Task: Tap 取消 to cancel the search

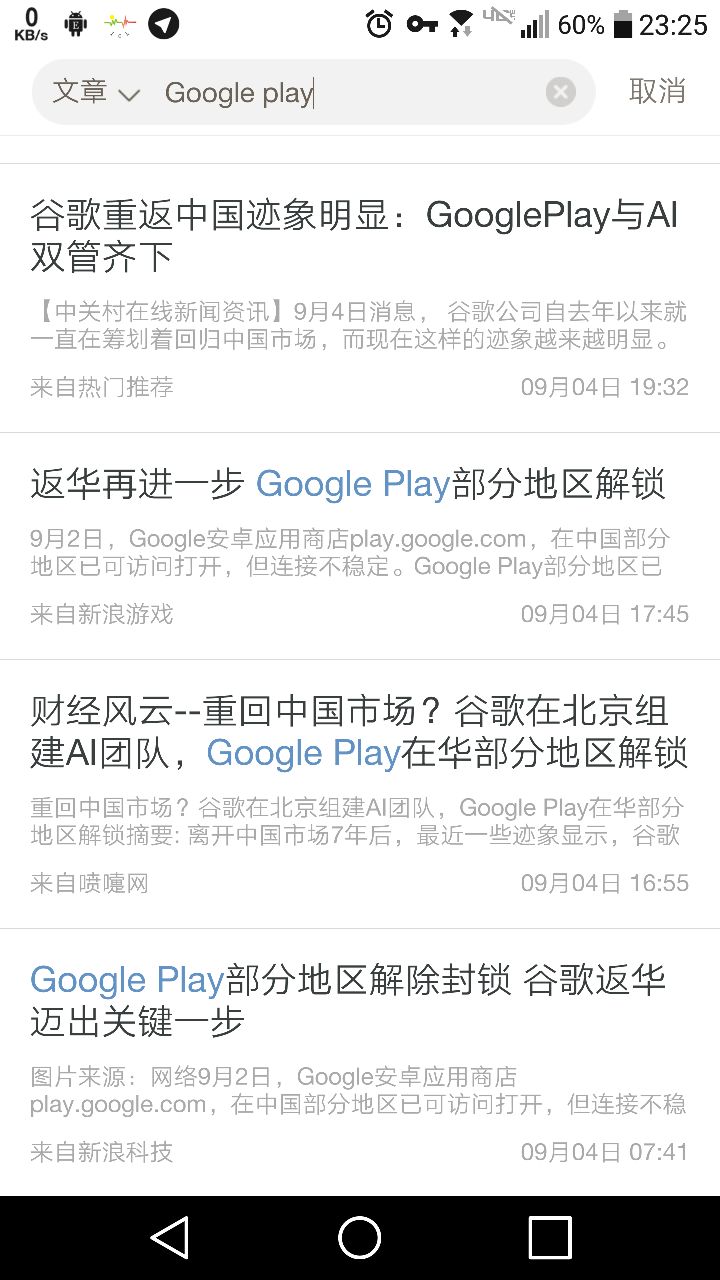Action: click(657, 91)
